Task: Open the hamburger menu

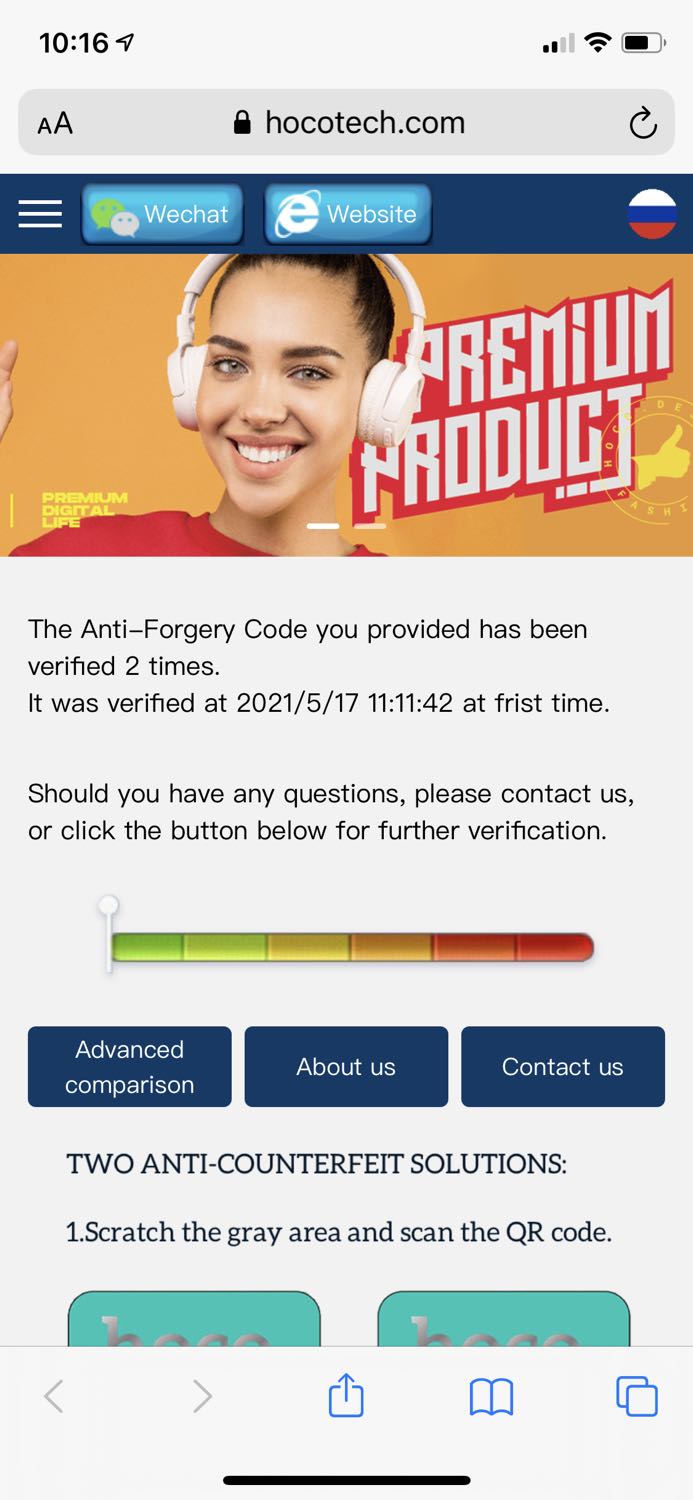Action: 40,213
